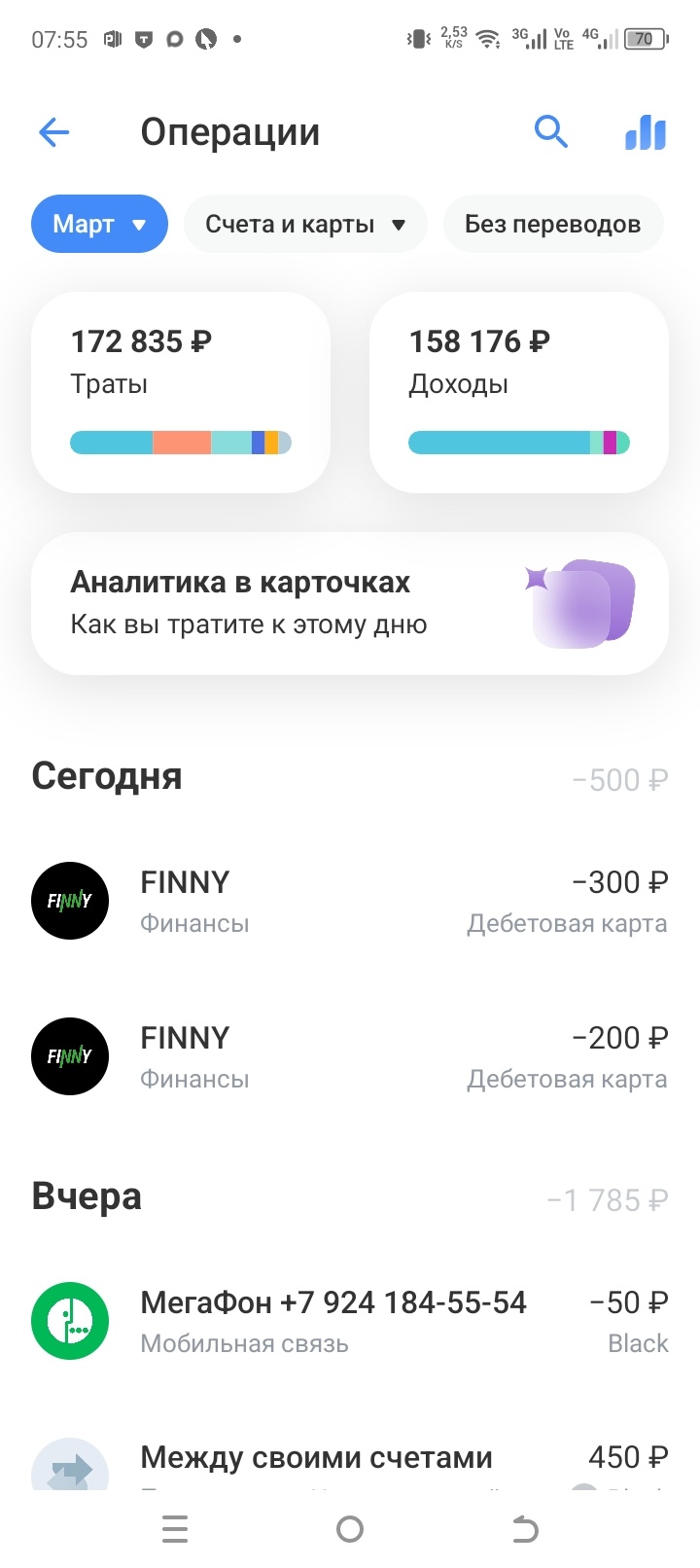This screenshot has width=700, height=1568.
Task: Open the FINNY −200 ₽ transaction
Action: click(350, 1056)
